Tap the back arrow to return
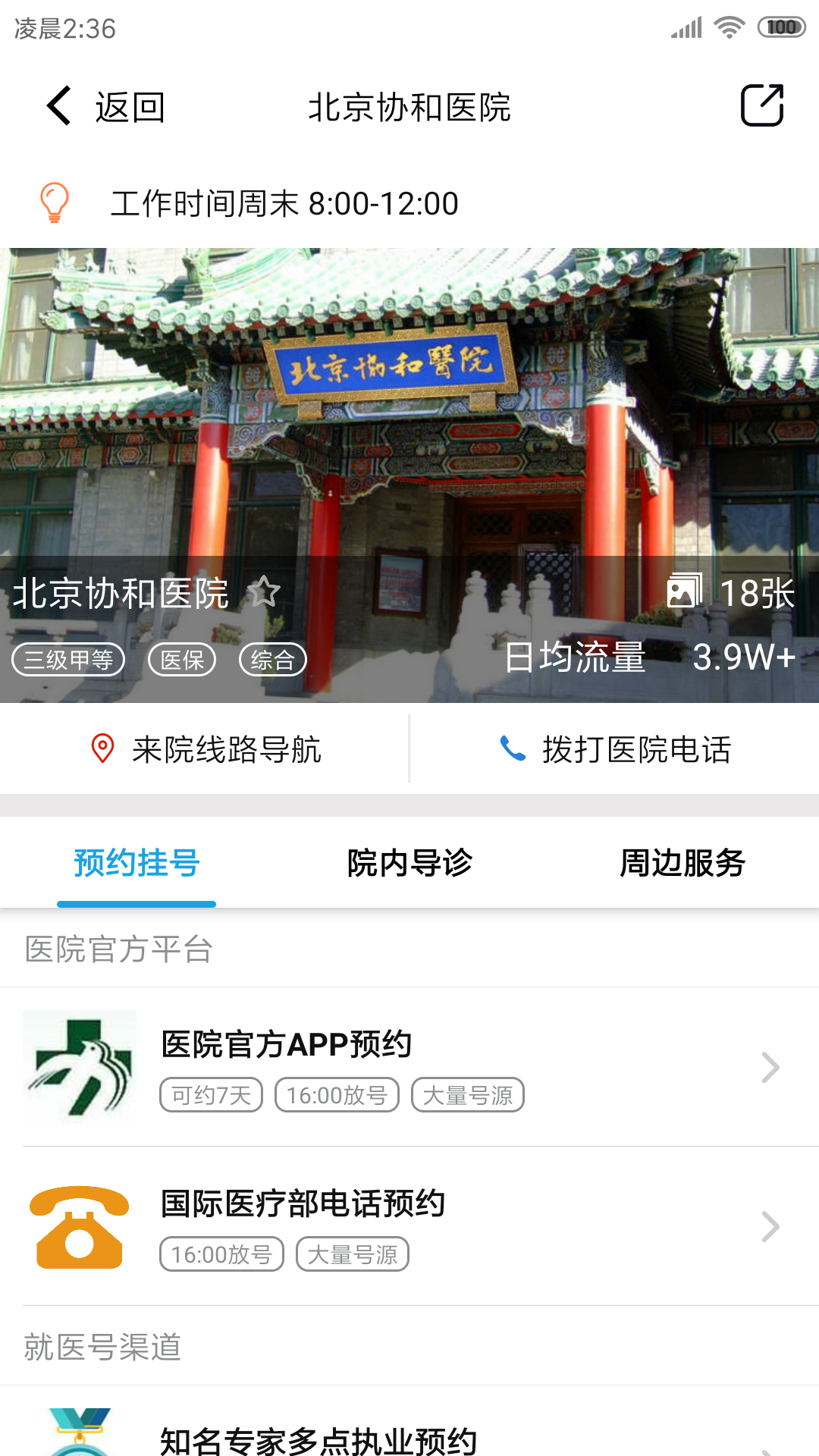The image size is (819, 1456). pos(57,105)
